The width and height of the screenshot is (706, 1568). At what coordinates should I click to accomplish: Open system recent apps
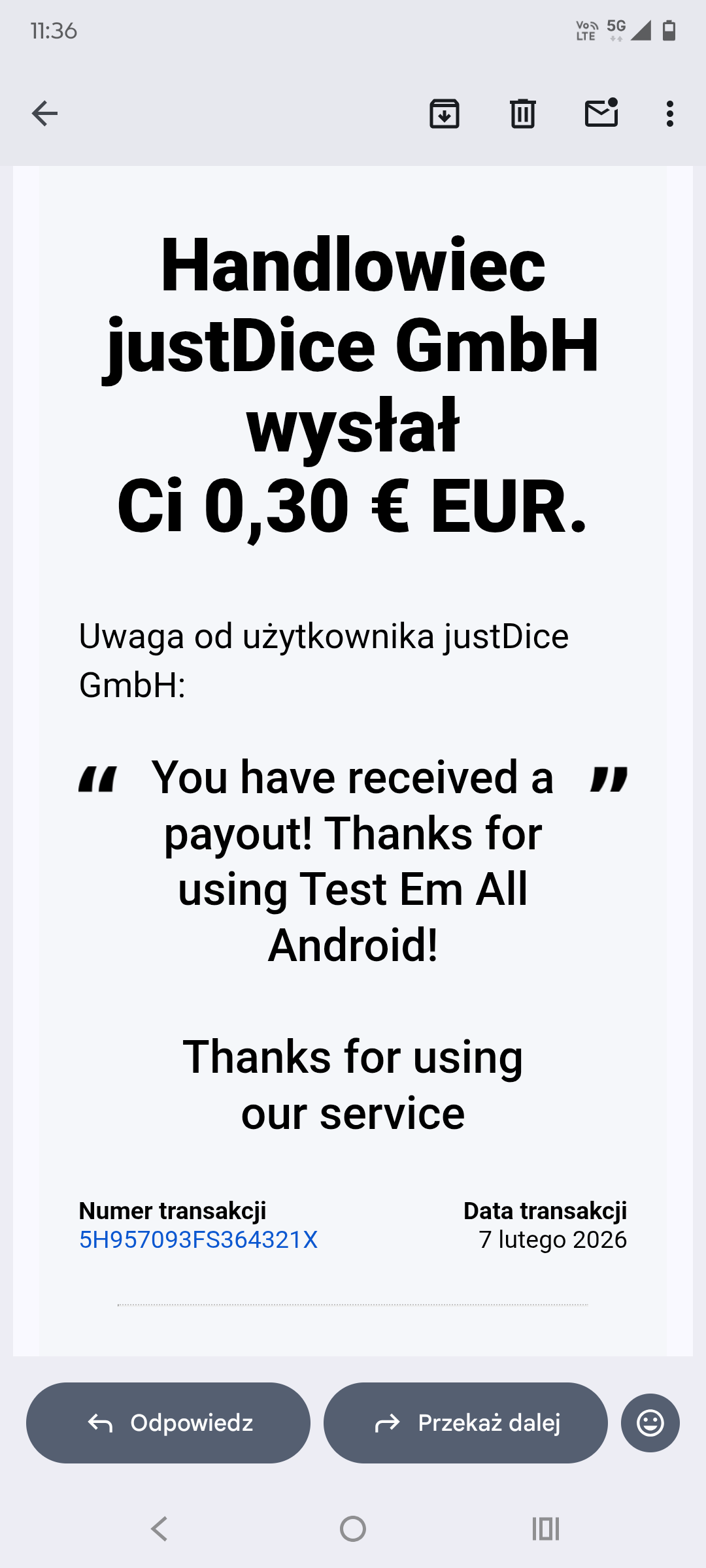[x=546, y=1529]
